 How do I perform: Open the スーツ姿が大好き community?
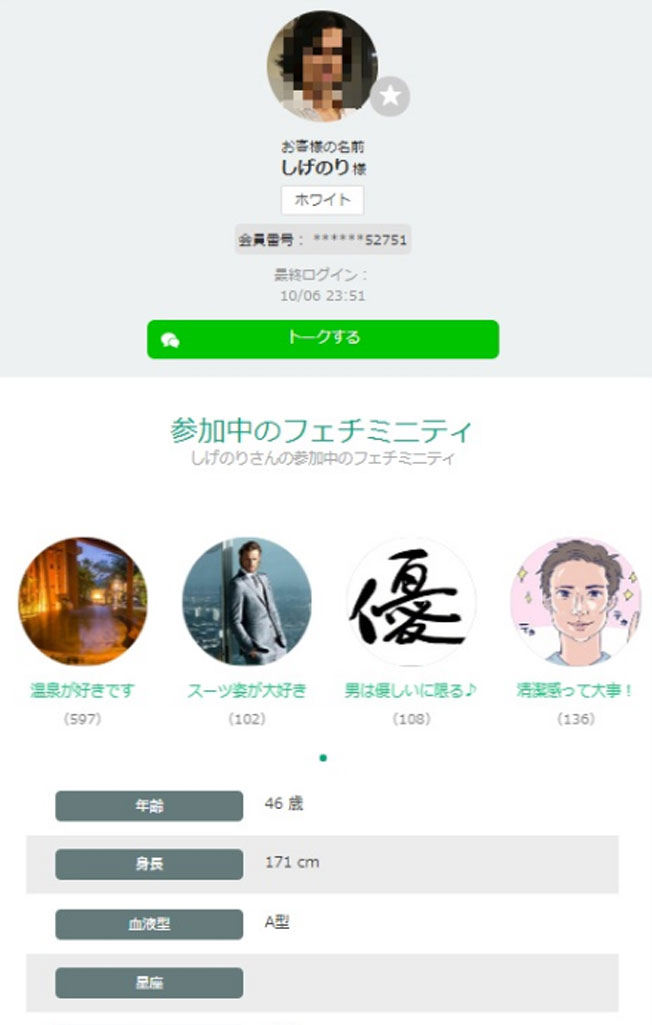coord(246,601)
